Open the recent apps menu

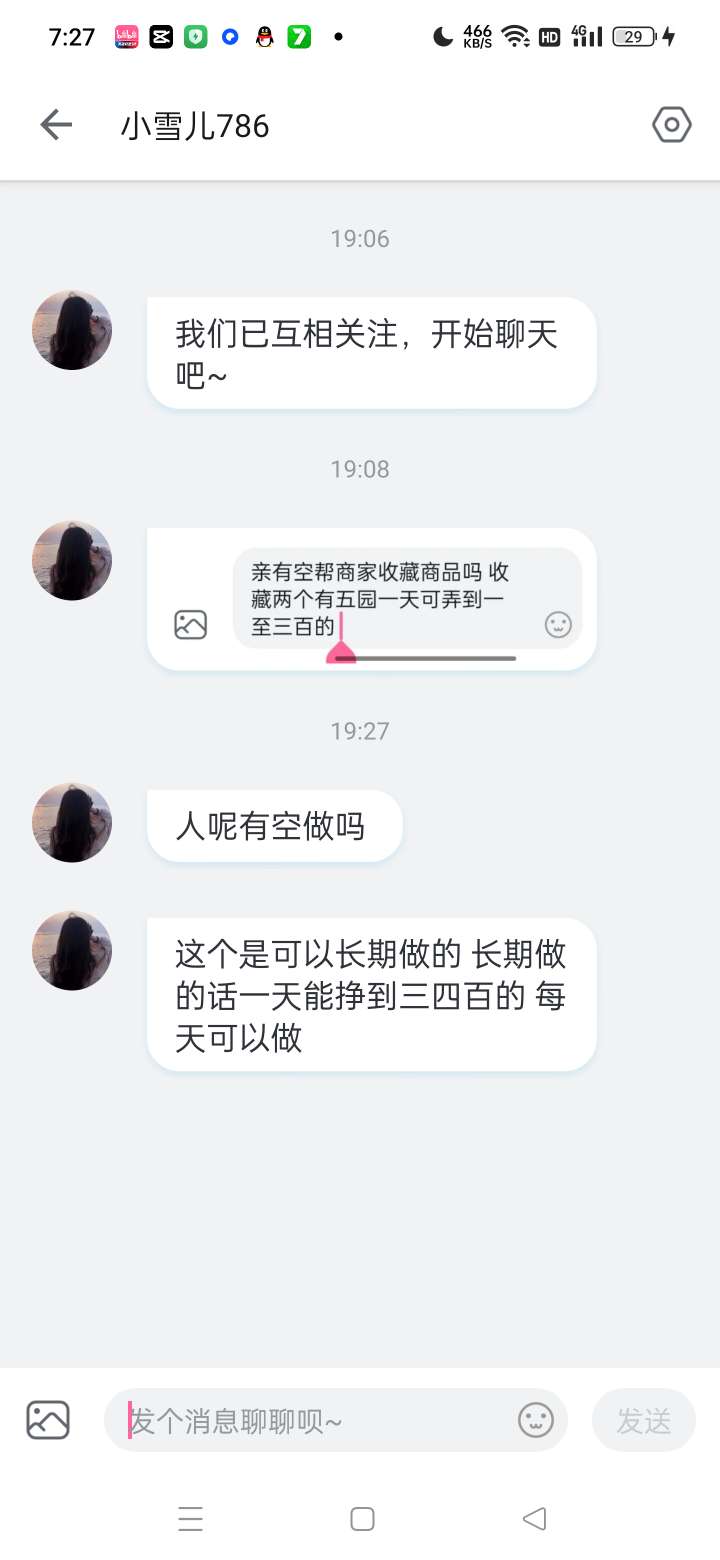tap(190, 1519)
